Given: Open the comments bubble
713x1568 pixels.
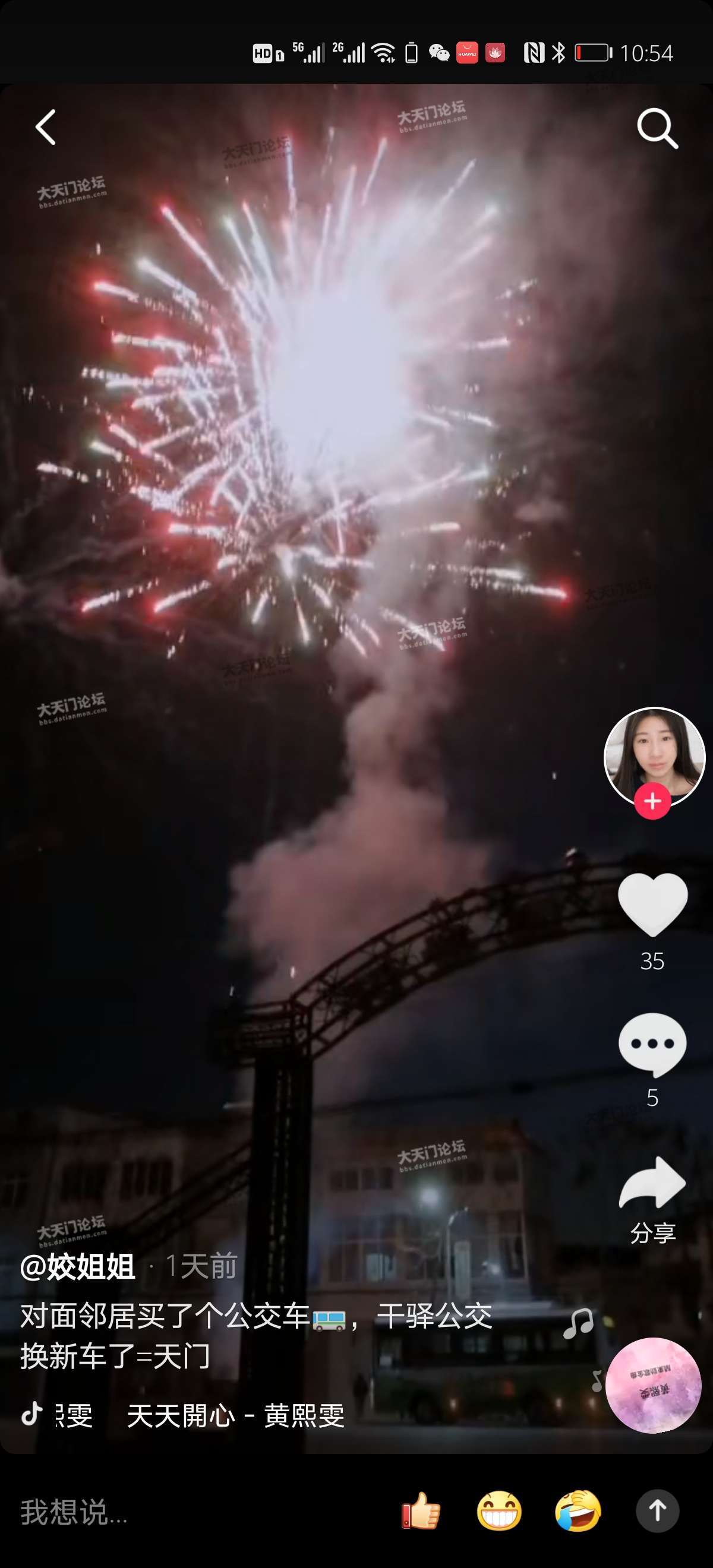Looking at the screenshot, I should click(x=652, y=1044).
